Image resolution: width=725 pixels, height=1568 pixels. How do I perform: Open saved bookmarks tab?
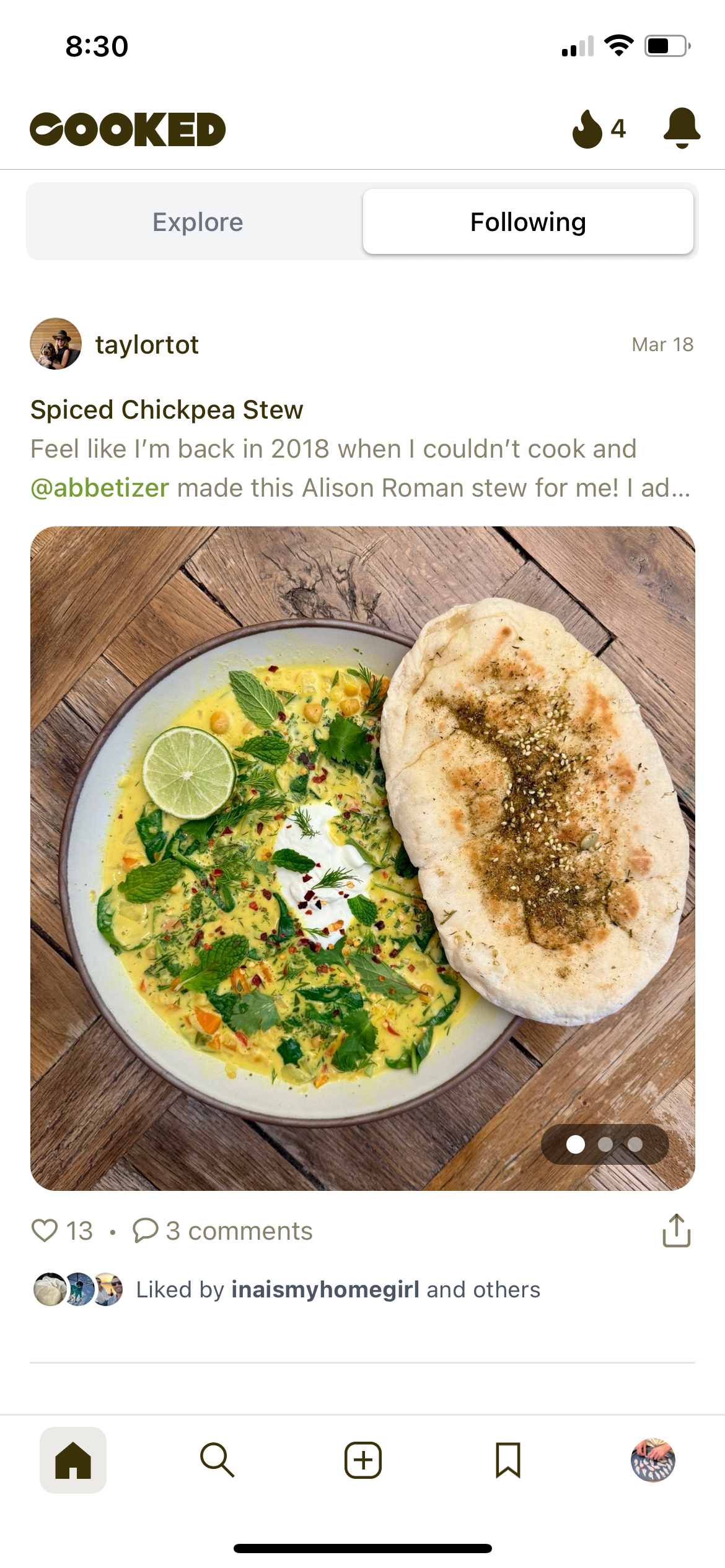pos(507,1460)
